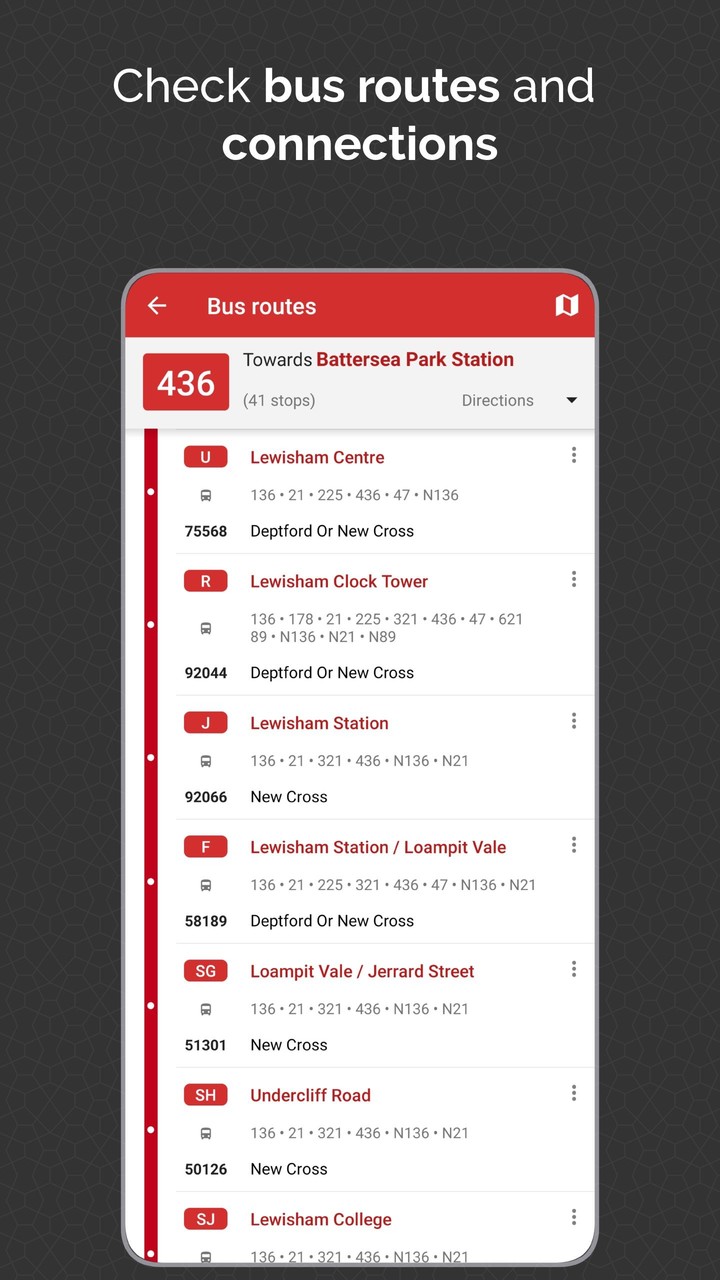Open the three-dot menu for Undercliff Road
The image size is (720, 1280).
point(574,1093)
